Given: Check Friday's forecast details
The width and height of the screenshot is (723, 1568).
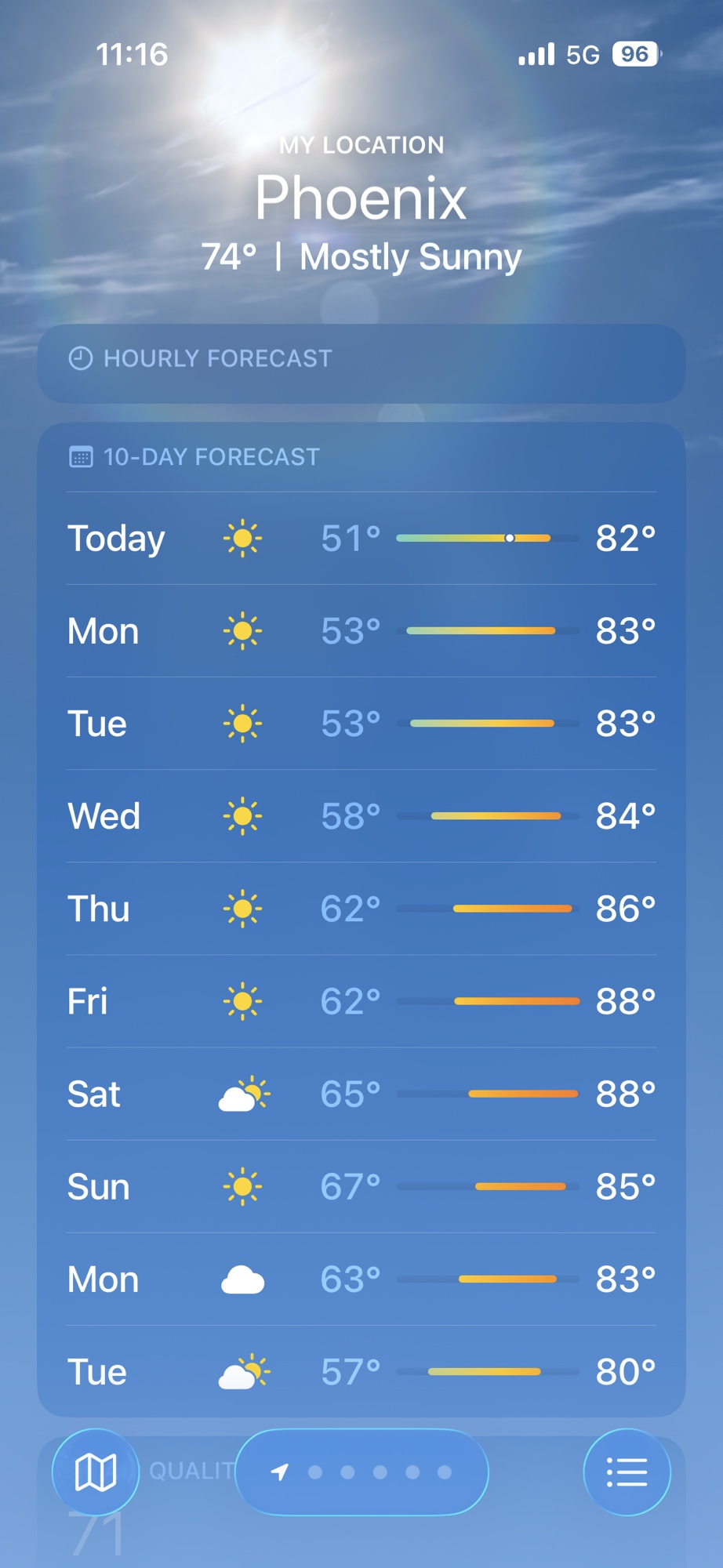Looking at the screenshot, I should 361,1001.
